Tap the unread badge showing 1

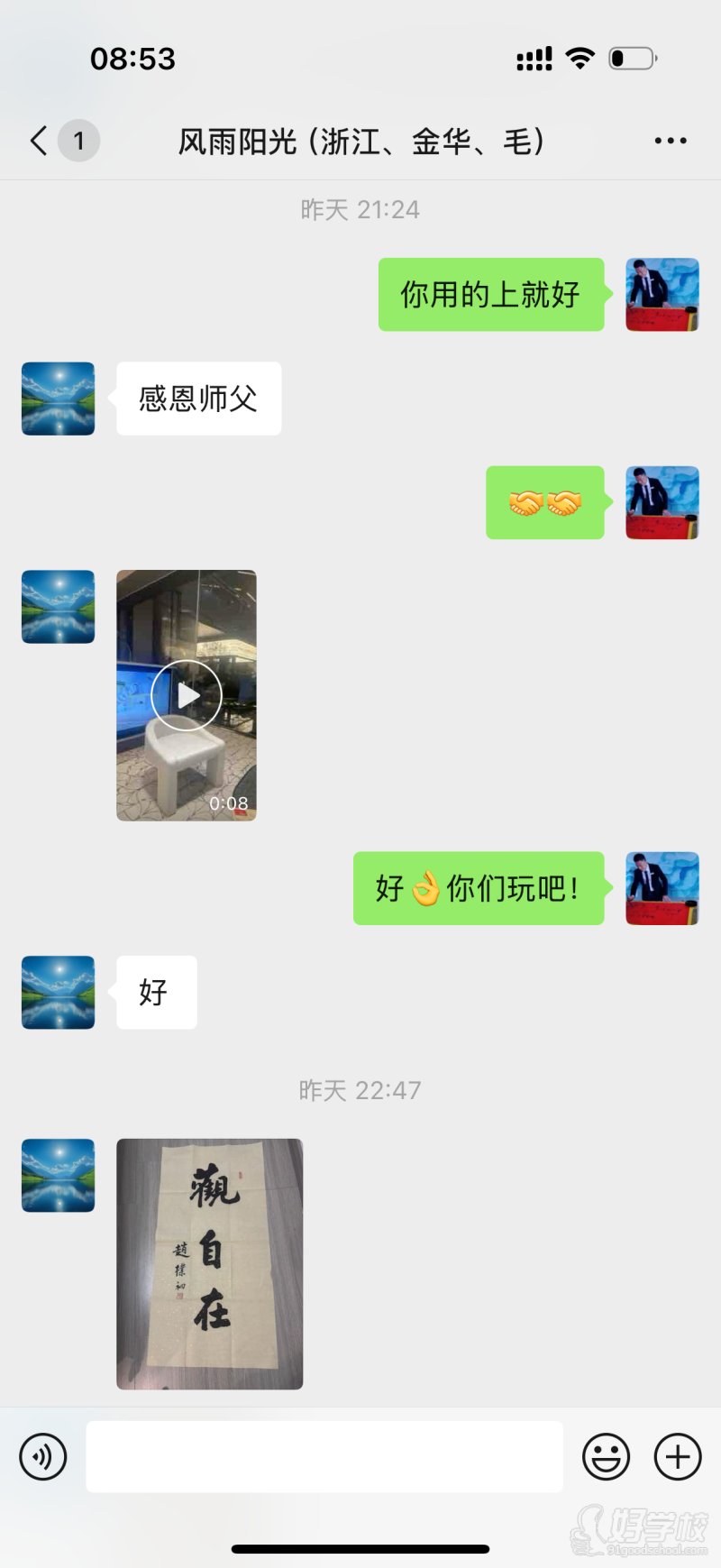point(79,141)
